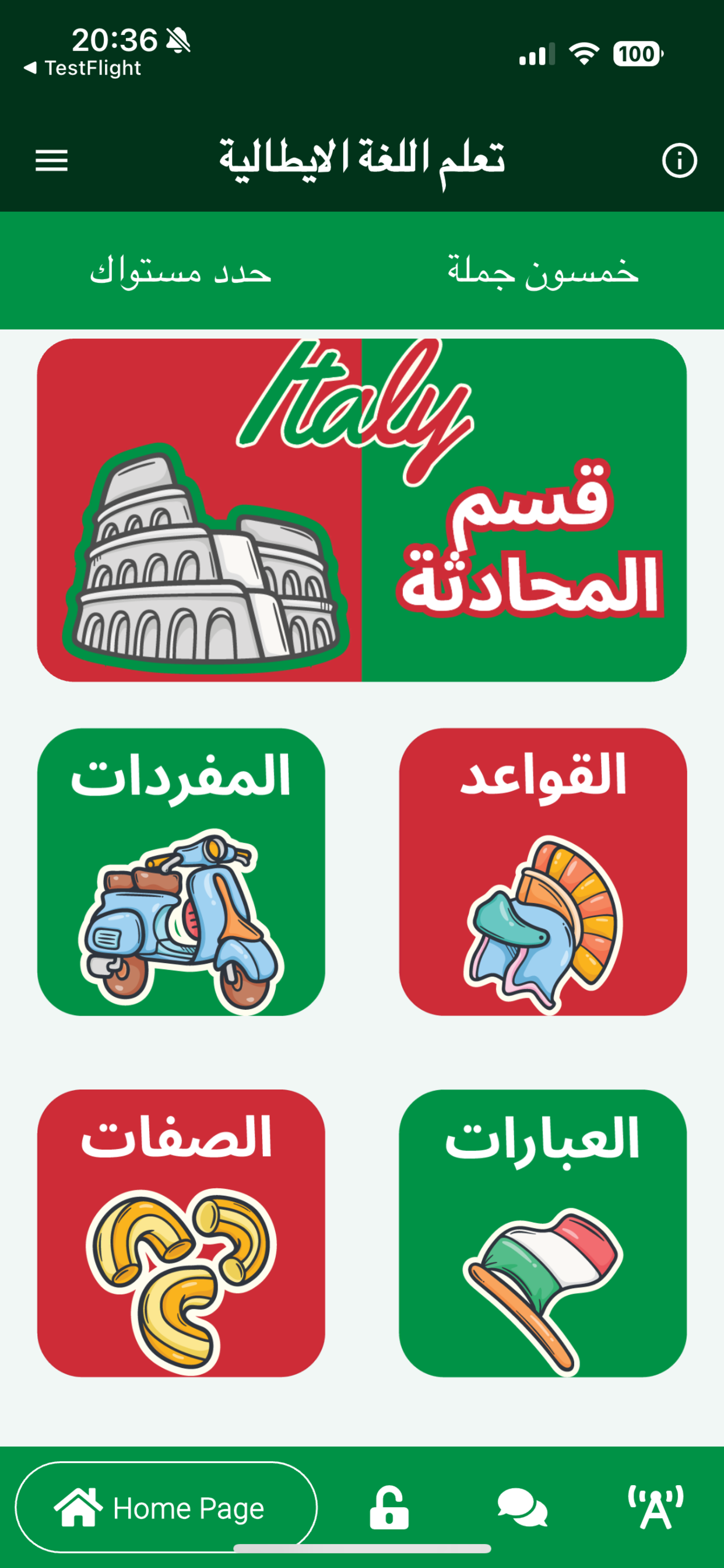Image resolution: width=724 pixels, height=1568 pixels.
Task: Tap the home icon next to Home Page
Action: pos(79,1507)
